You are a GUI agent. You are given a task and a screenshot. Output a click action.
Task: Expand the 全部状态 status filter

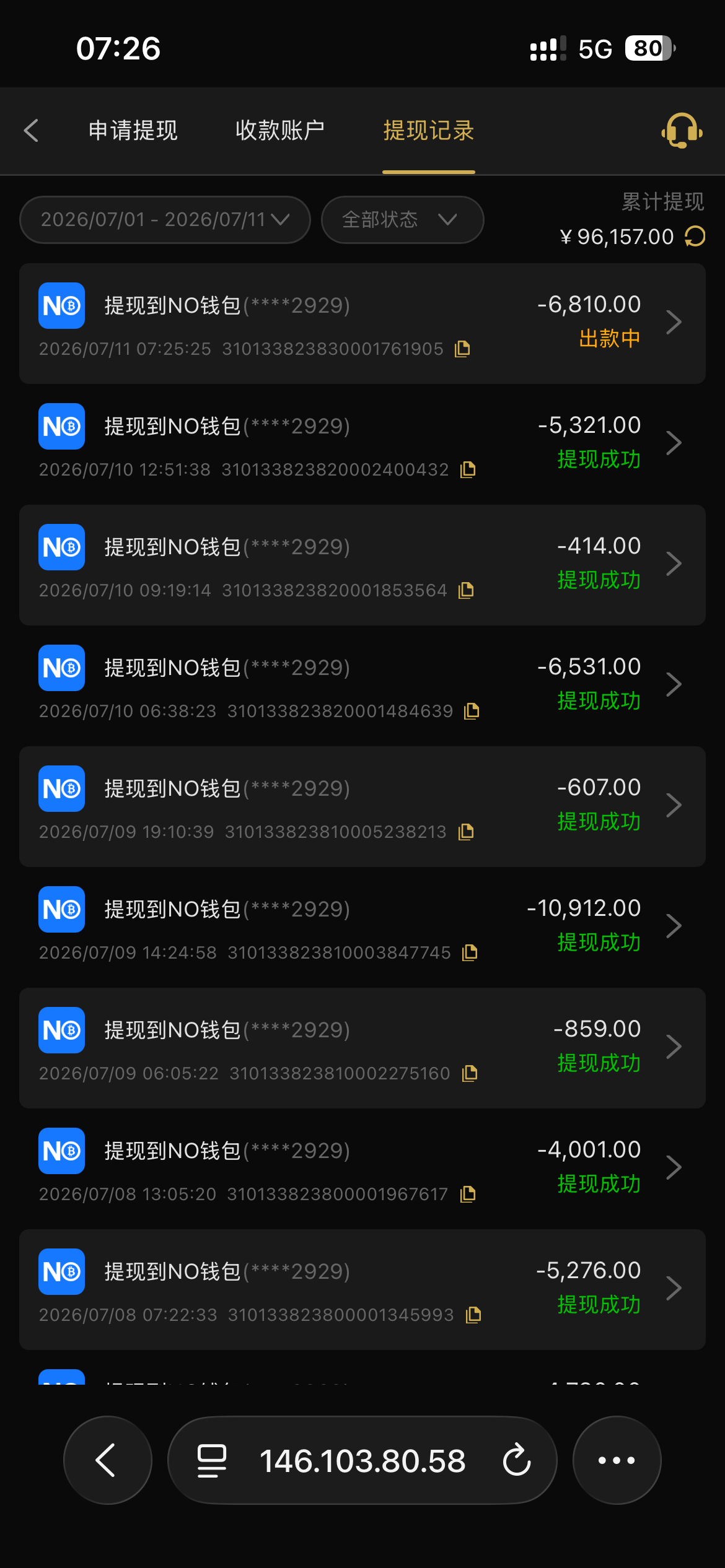pyautogui.click(x=402, y=220)
